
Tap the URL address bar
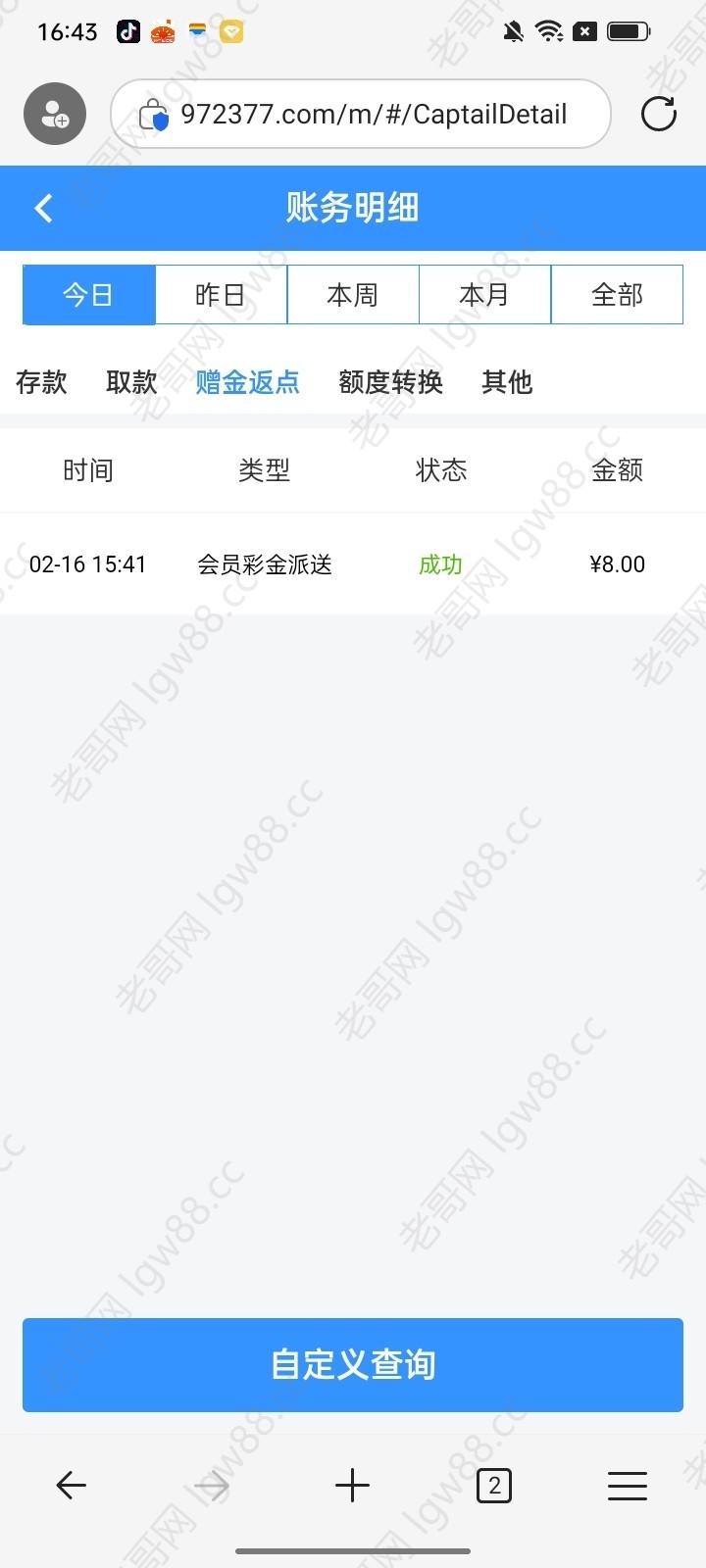tap(361, 114)
